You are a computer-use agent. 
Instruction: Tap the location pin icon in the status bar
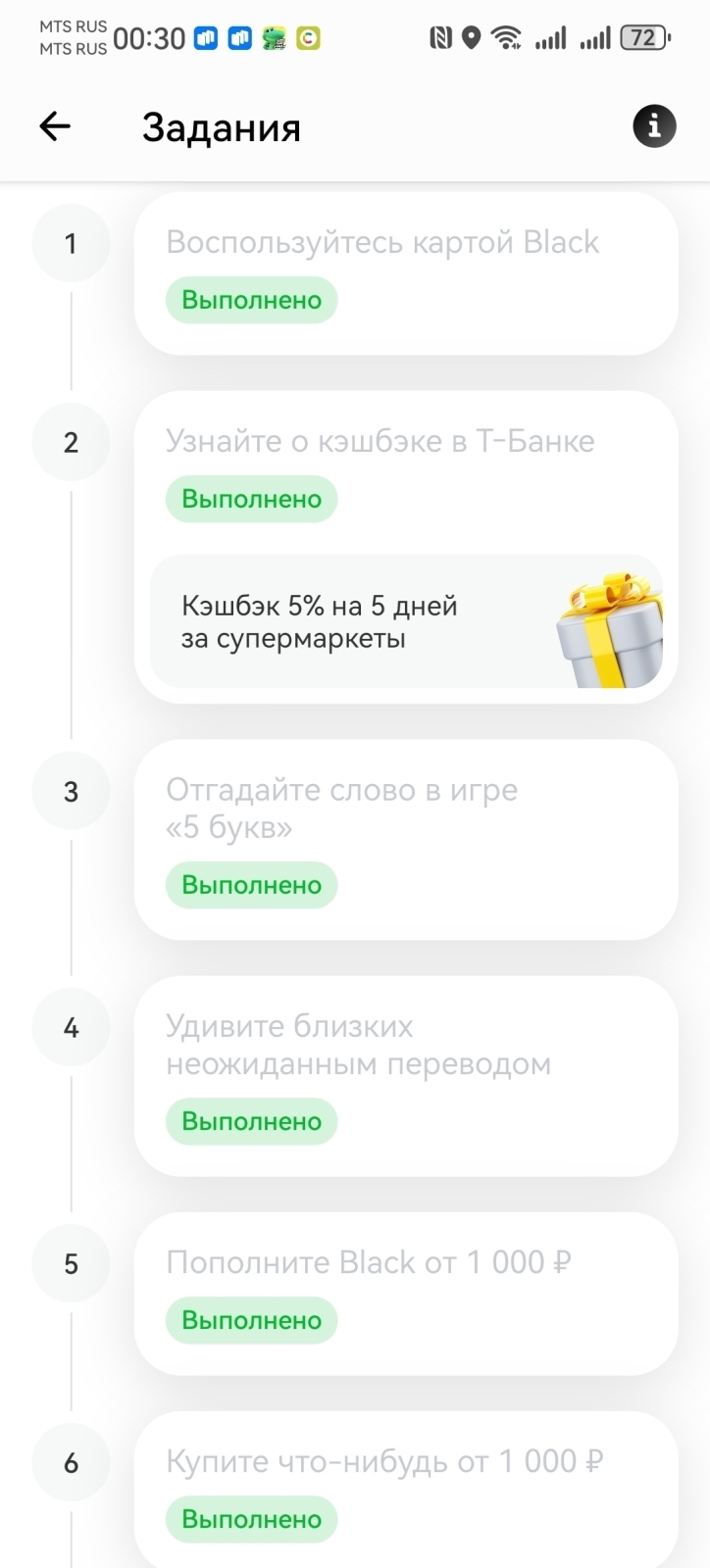point(472,35)
